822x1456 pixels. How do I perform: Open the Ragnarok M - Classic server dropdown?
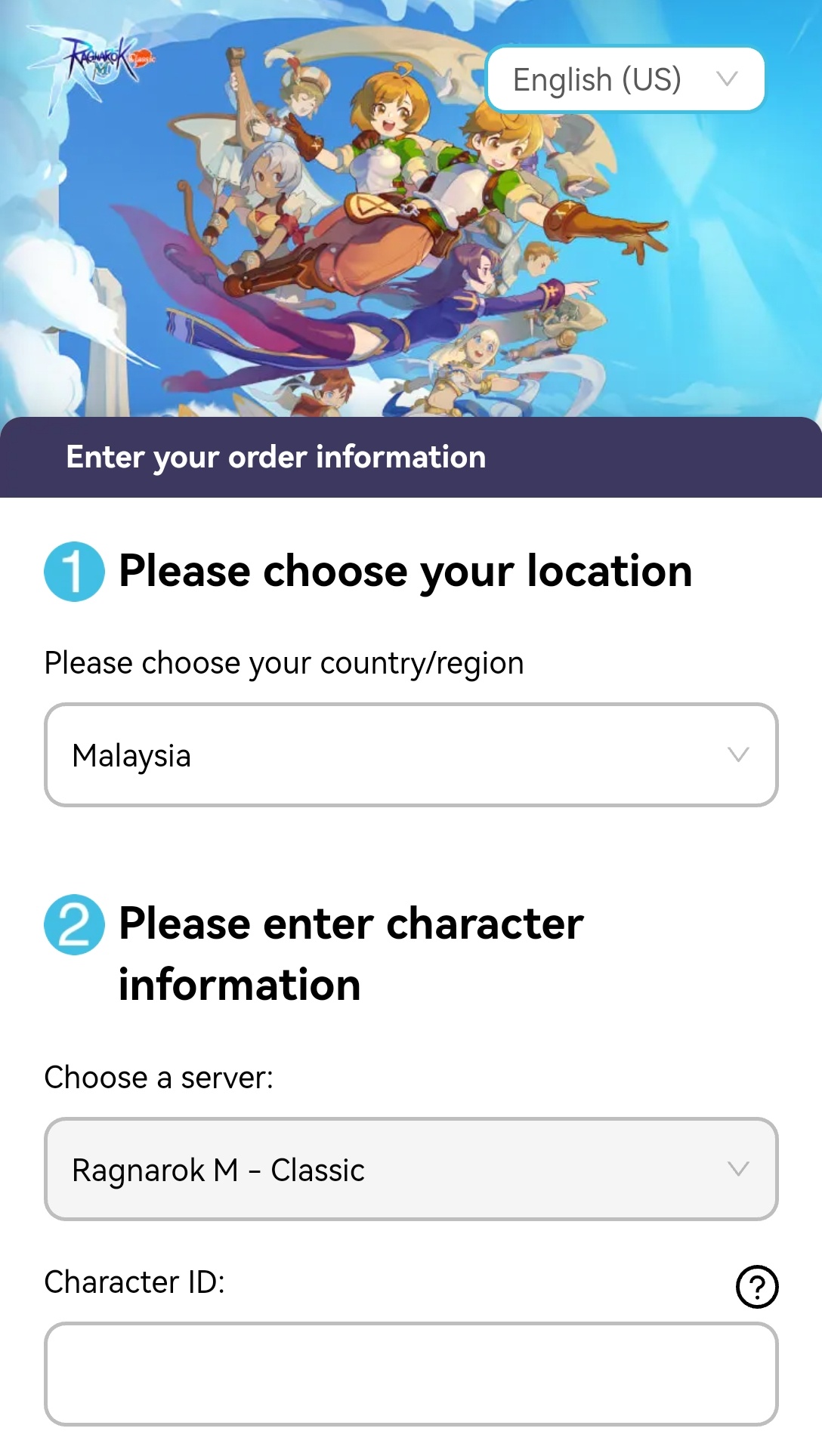[x=411, y=1169]
